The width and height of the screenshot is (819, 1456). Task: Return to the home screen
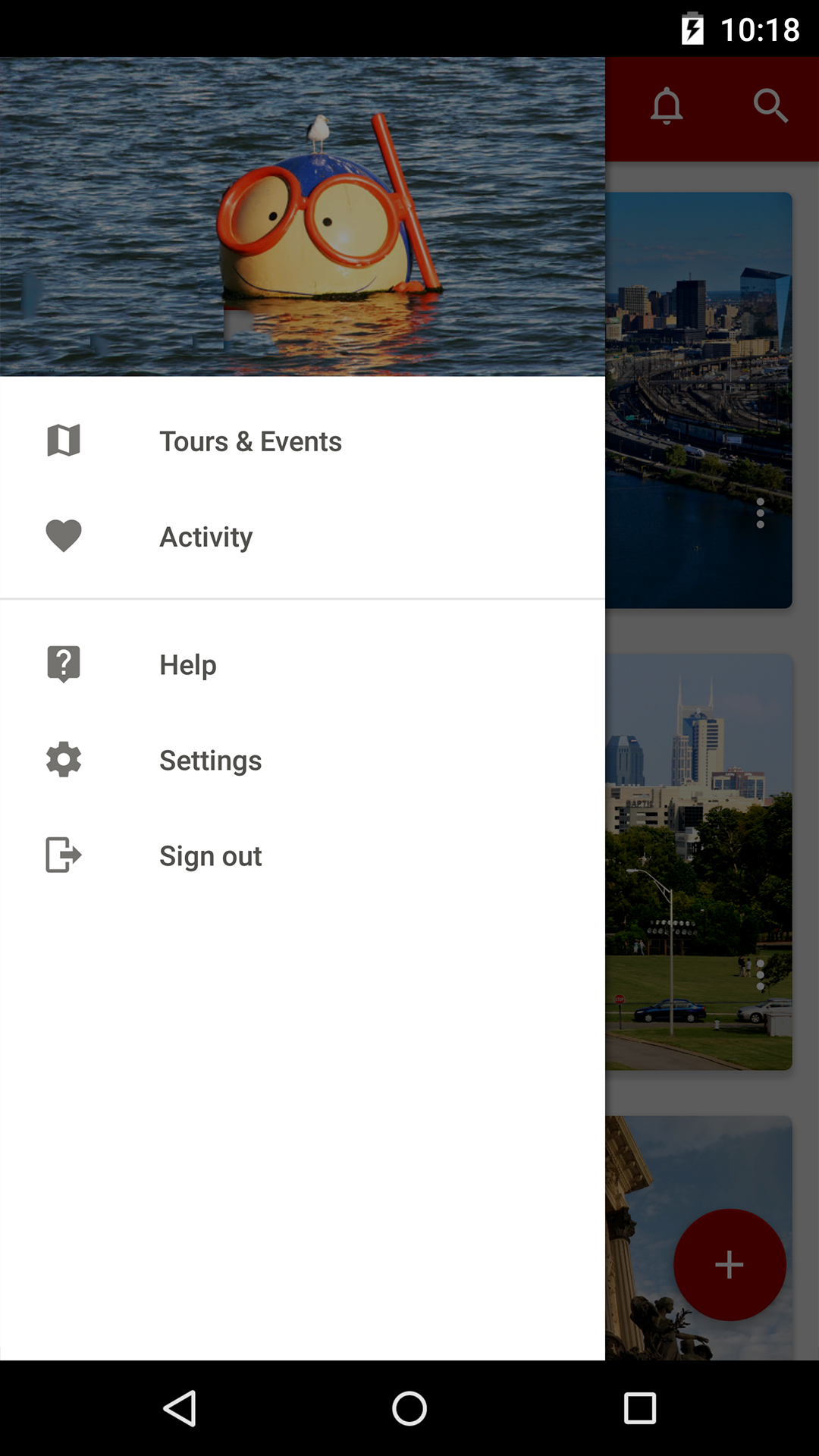[x=409, y=1408]
